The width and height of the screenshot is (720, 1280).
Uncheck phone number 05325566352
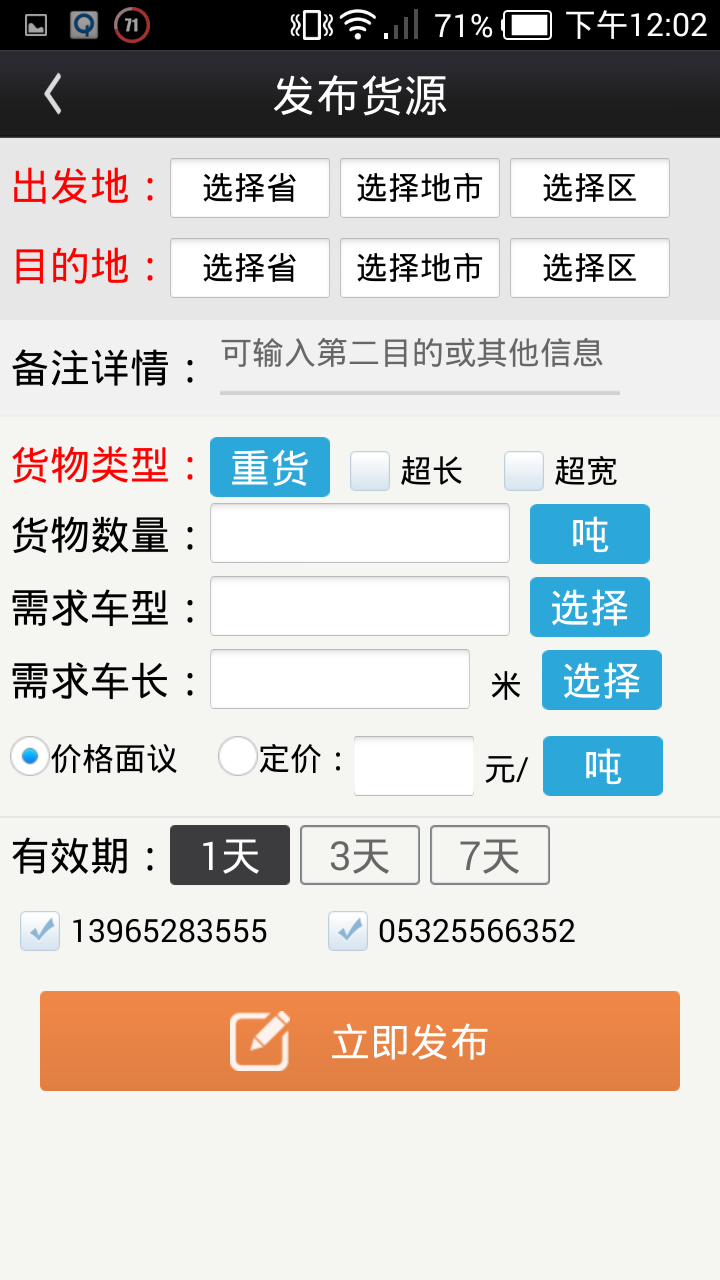tap(348, 931)
